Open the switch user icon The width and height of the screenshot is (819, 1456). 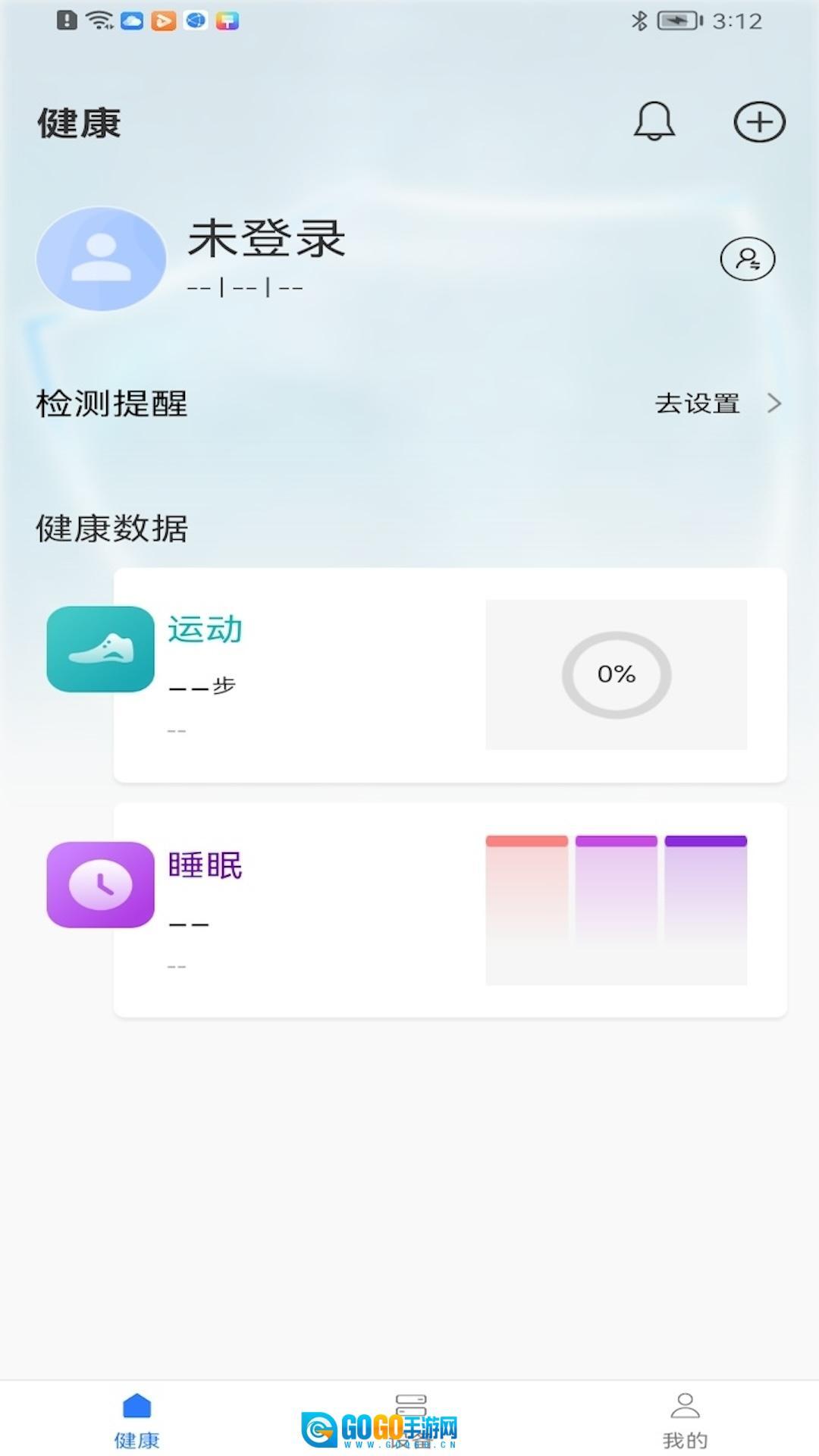click(x=747, y=259)
